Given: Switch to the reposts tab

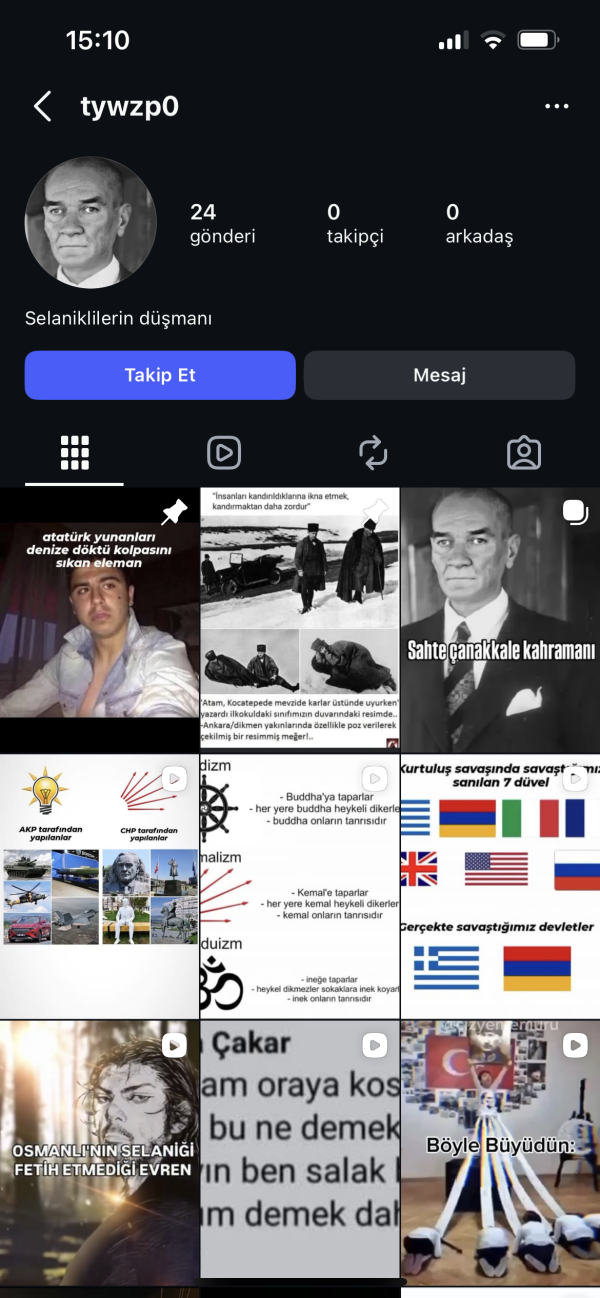Looking at the screenshot, I should (373, 453).
